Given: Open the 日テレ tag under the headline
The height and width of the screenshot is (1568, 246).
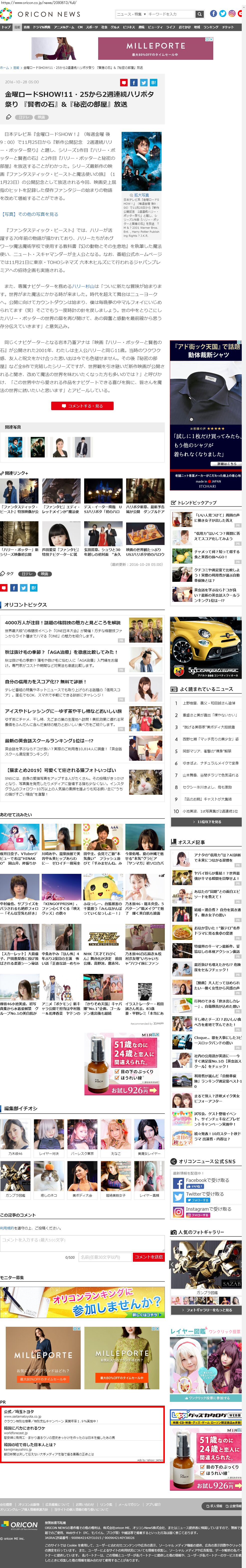Looking at the screenshot, I should click(x=24, y=117).
